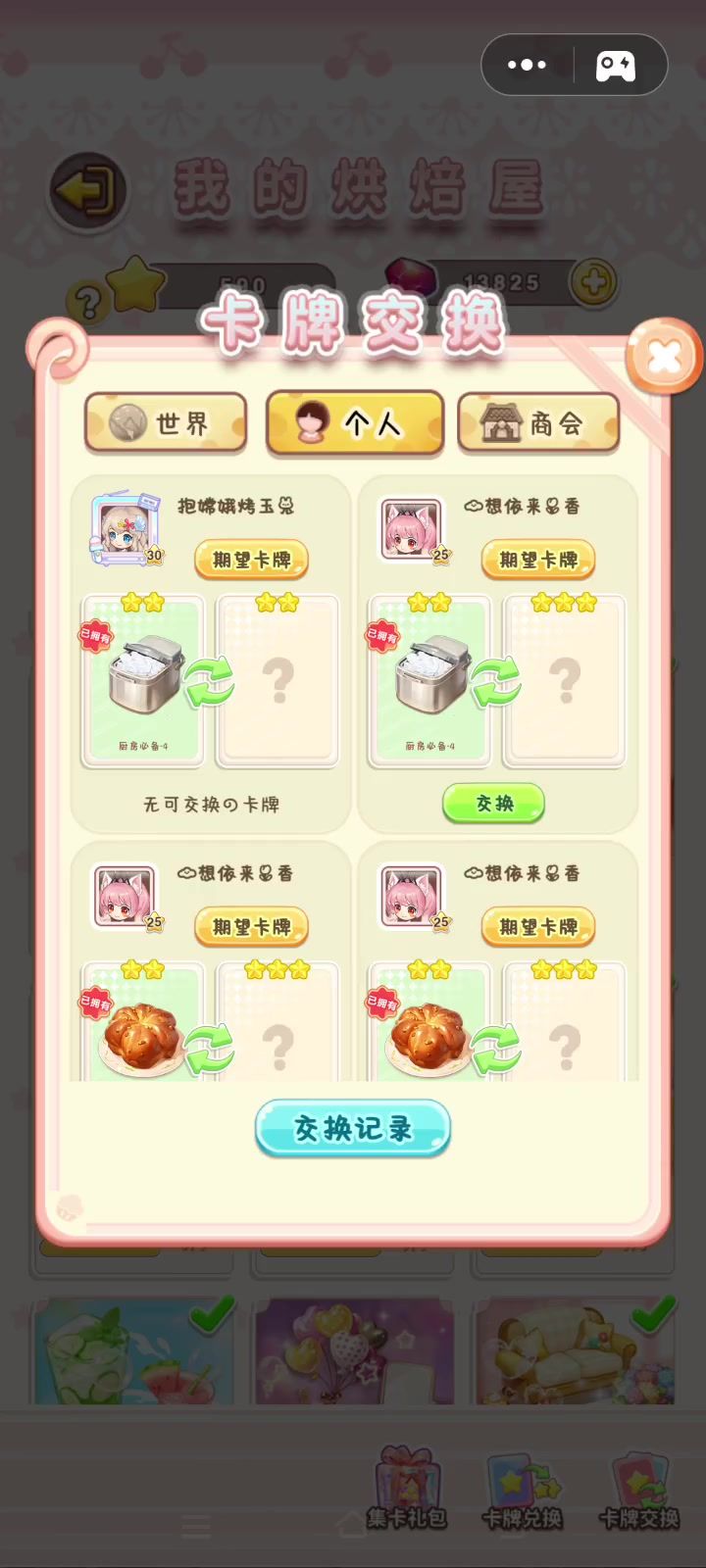Image resolution: width=706 pixels, height=1568 pixels.
Task: Tap the game controller icon
Action: [x=616, y=66]
